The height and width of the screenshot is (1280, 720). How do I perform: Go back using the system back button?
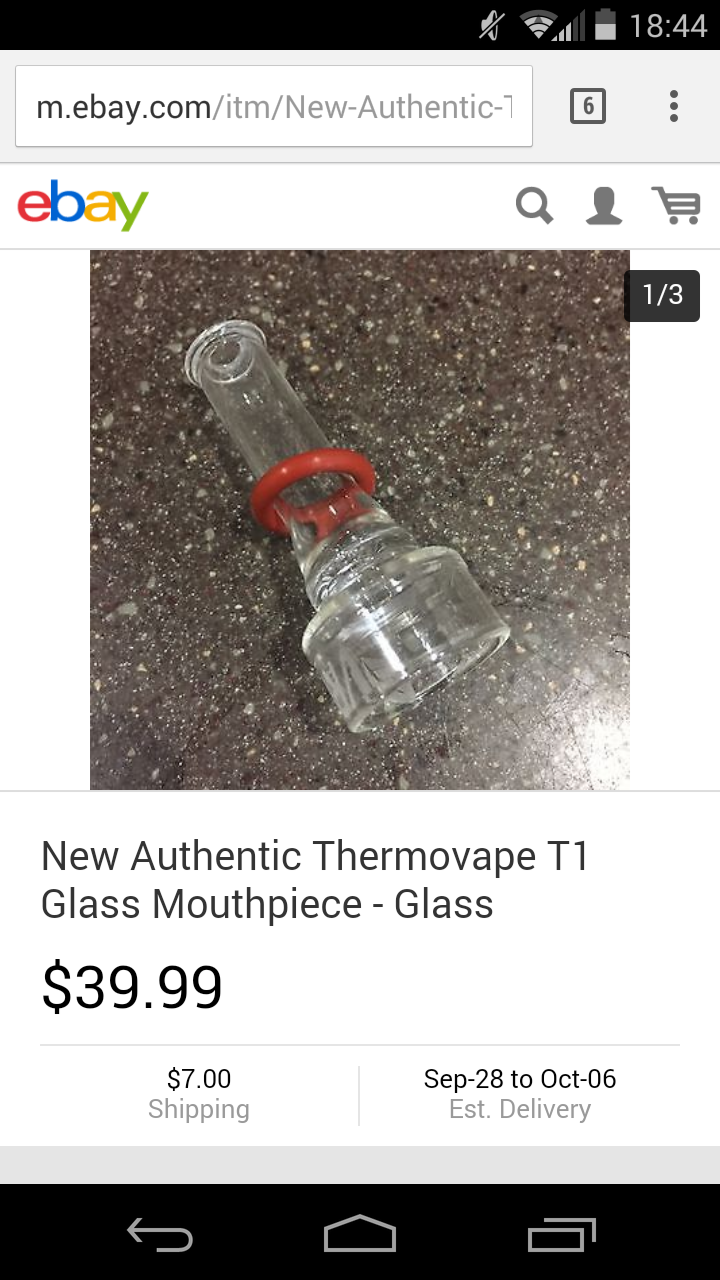(x=160, y=1234)
